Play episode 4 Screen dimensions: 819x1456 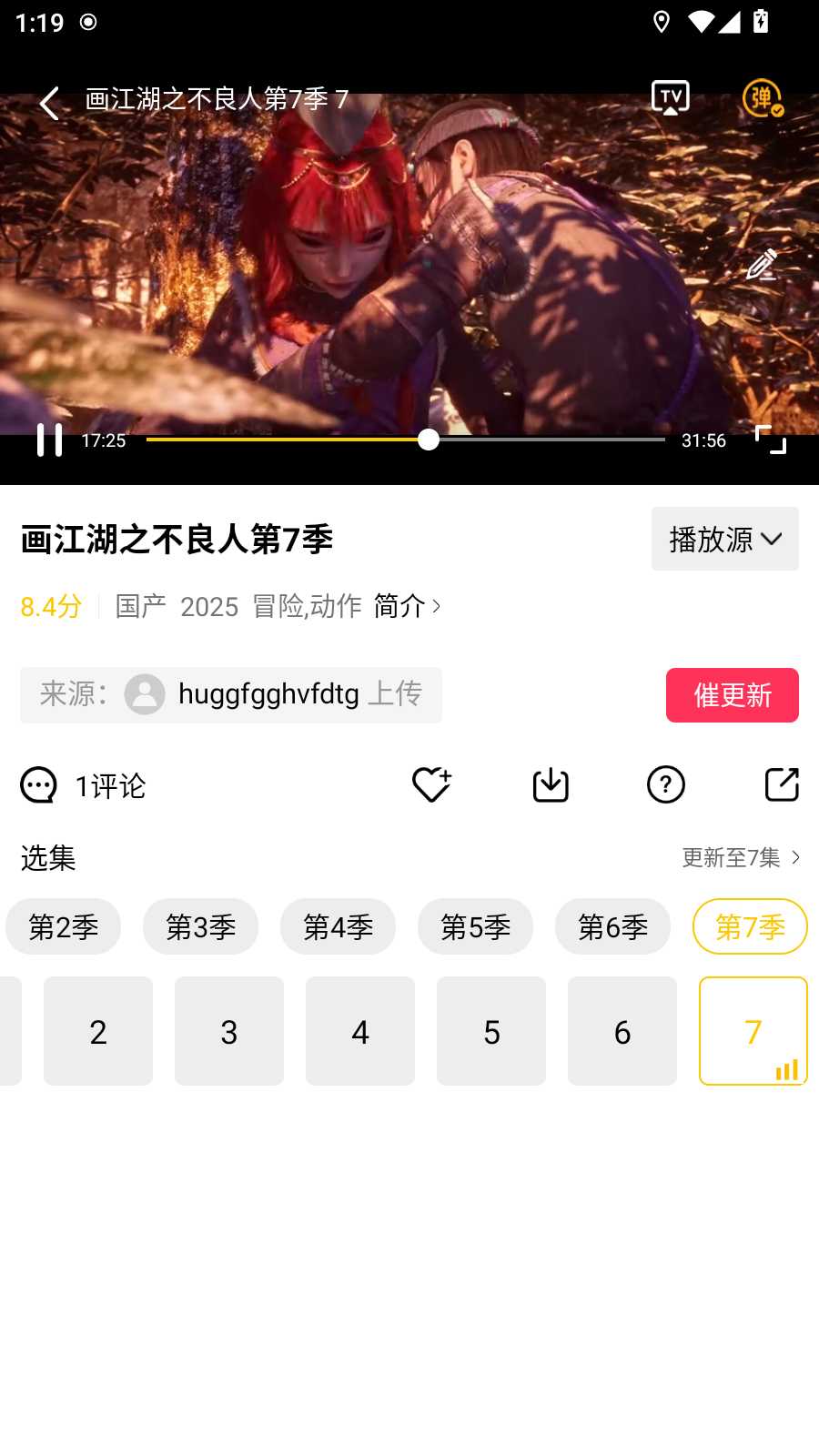pos(360,1031)
